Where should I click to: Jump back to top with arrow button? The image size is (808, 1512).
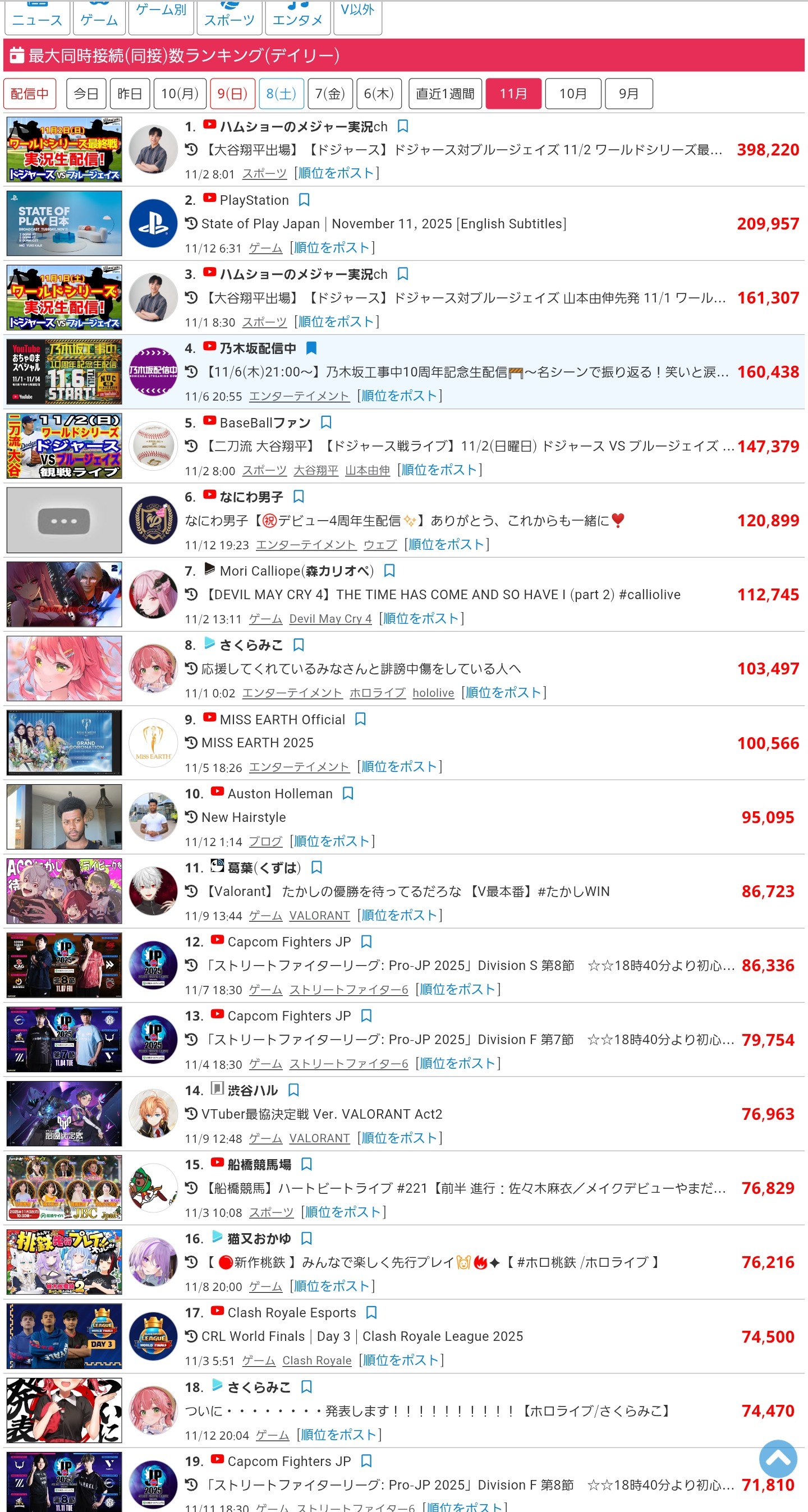pyautogui.click(x=778, y=1459)
